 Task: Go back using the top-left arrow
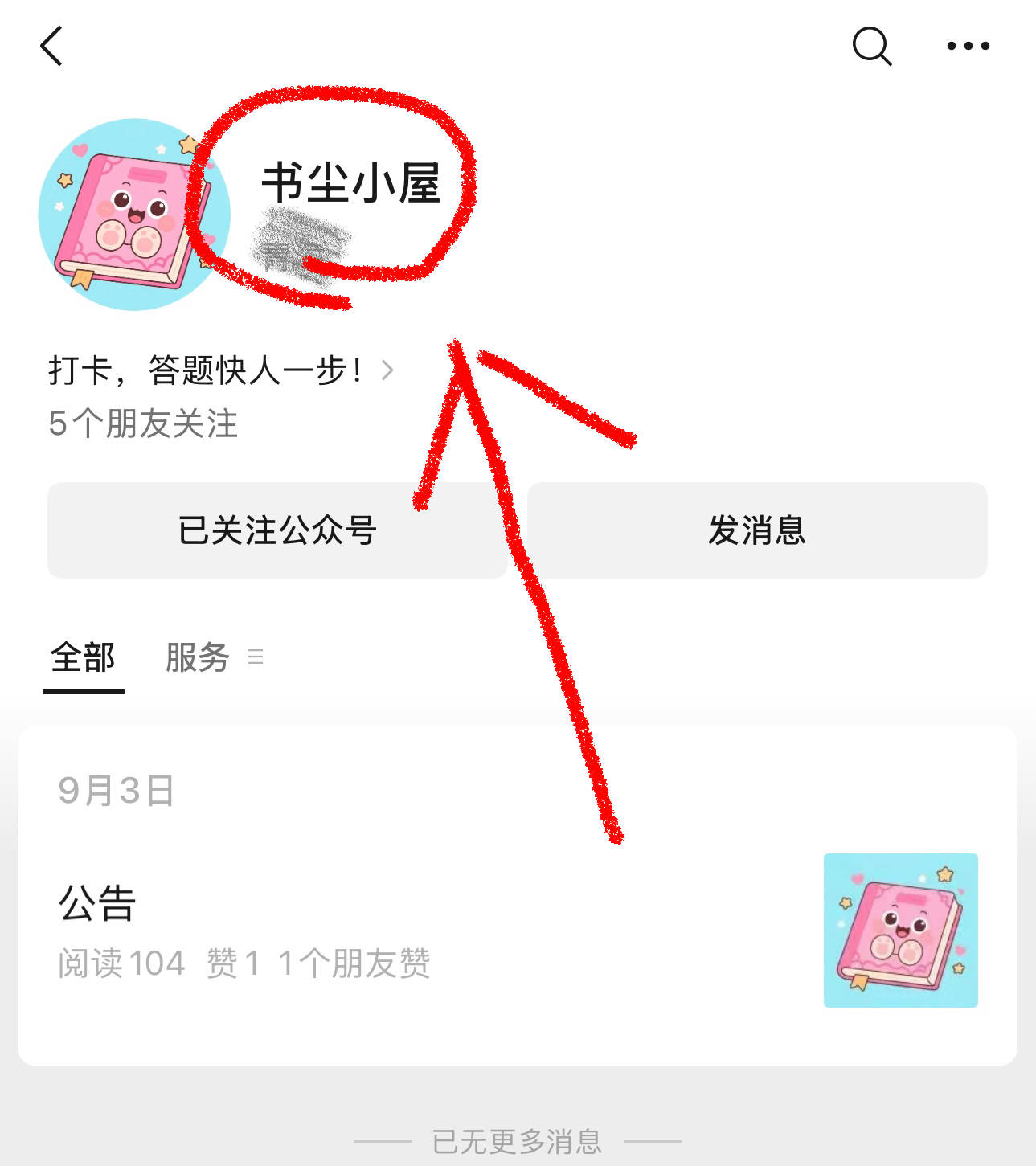pyautogui.click(x=51, y=46)
